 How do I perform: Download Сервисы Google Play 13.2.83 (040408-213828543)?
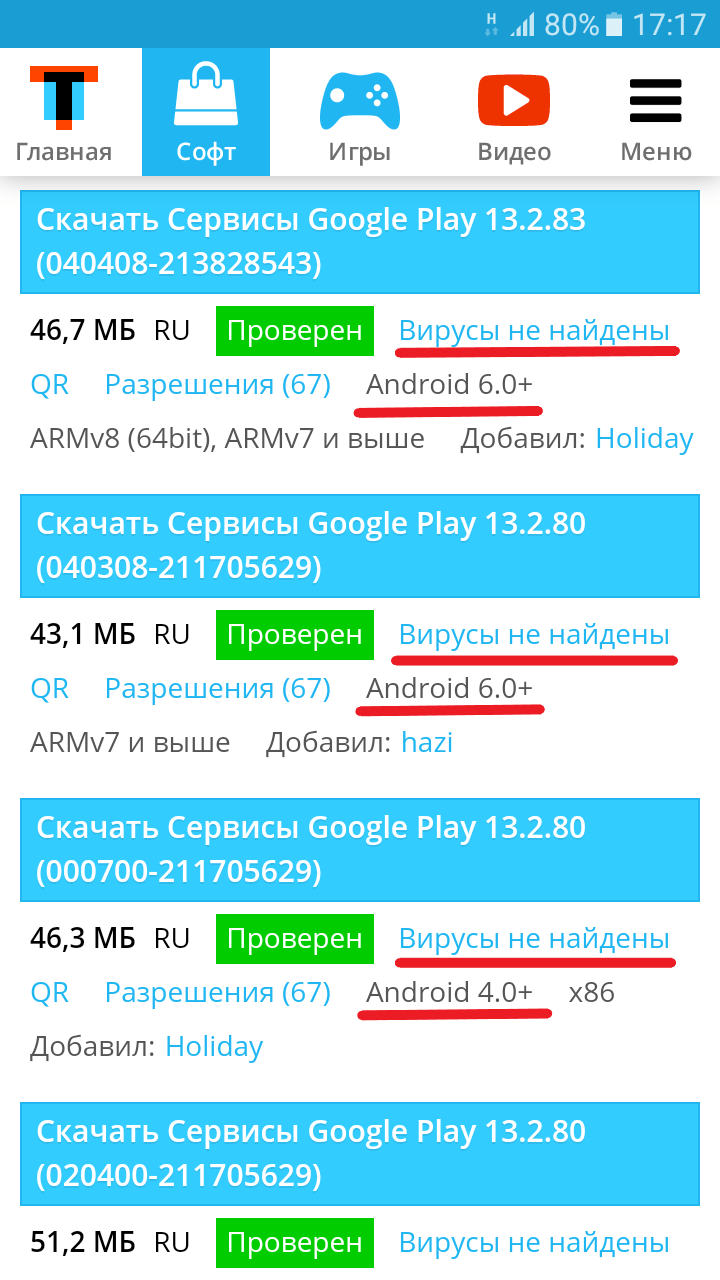(x=360, y=242)
